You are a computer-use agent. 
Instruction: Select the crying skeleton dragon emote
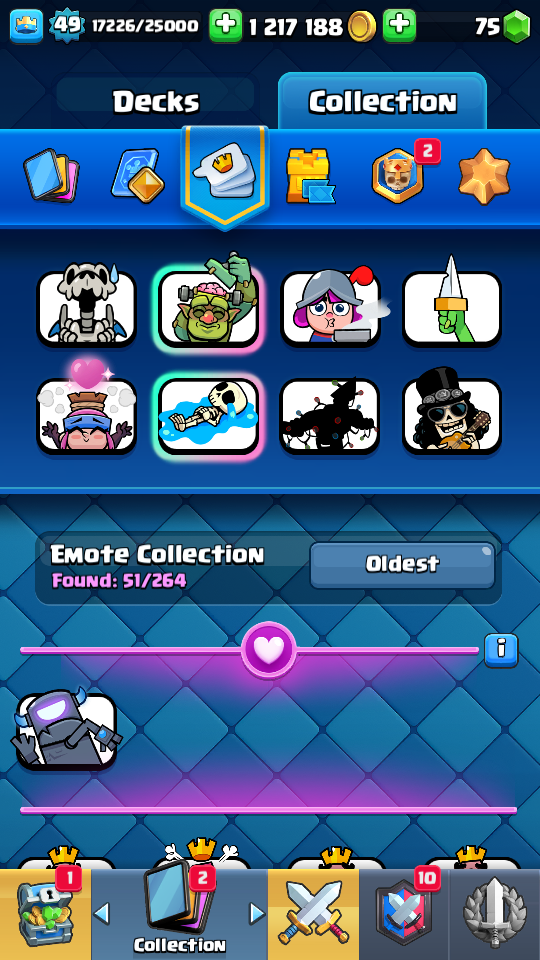coord(86,306)
